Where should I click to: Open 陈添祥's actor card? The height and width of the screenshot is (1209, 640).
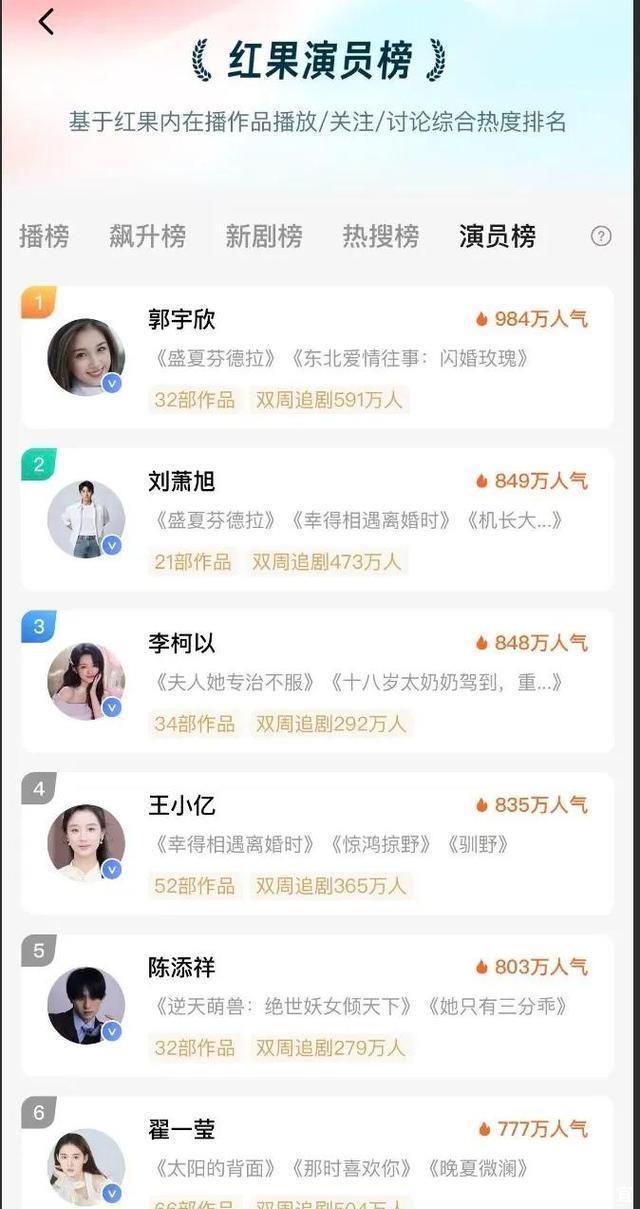[x=317, y=1005]
